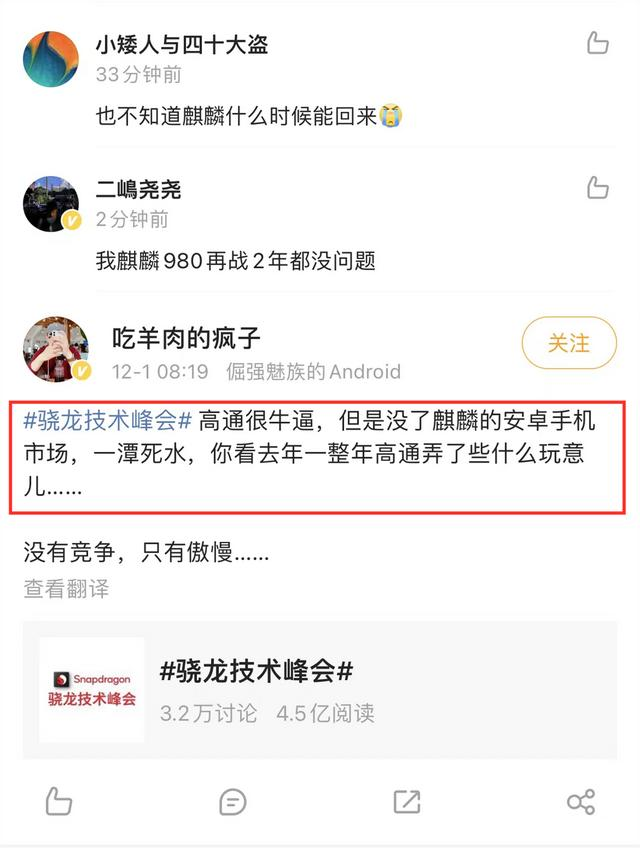Share the post with the share icon
This screenshot has height=848, width=640.
click(580, 801)
